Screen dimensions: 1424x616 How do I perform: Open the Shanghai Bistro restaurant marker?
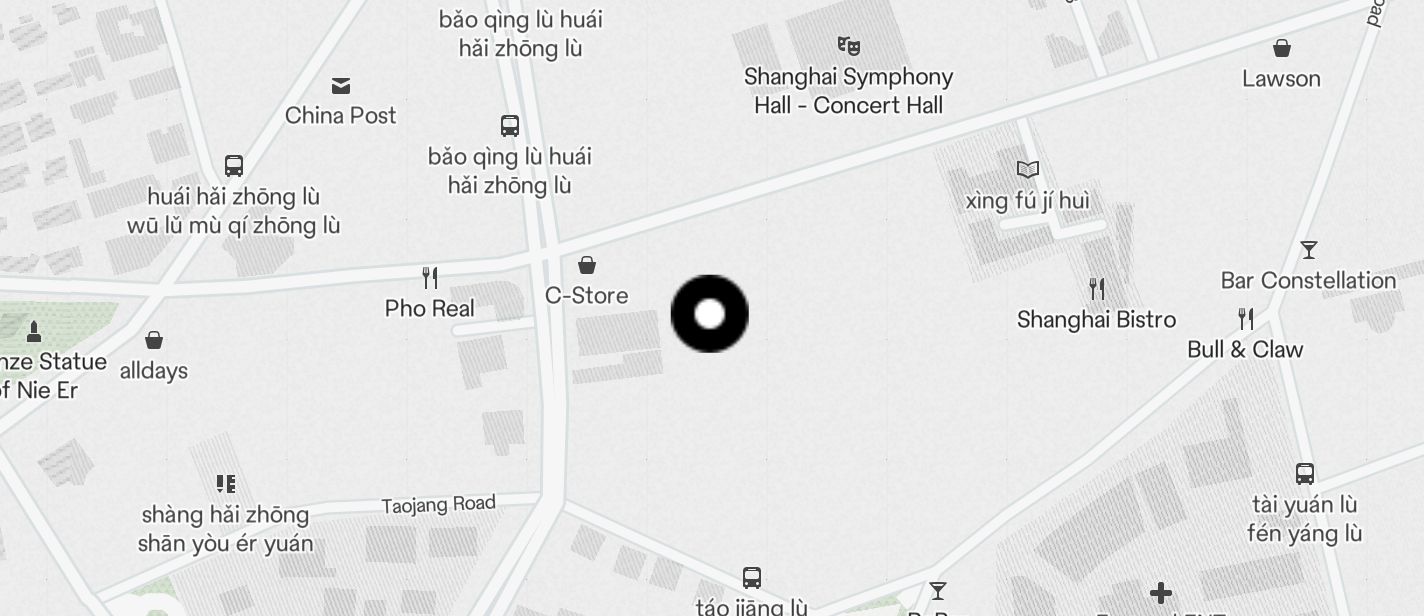1097,290
